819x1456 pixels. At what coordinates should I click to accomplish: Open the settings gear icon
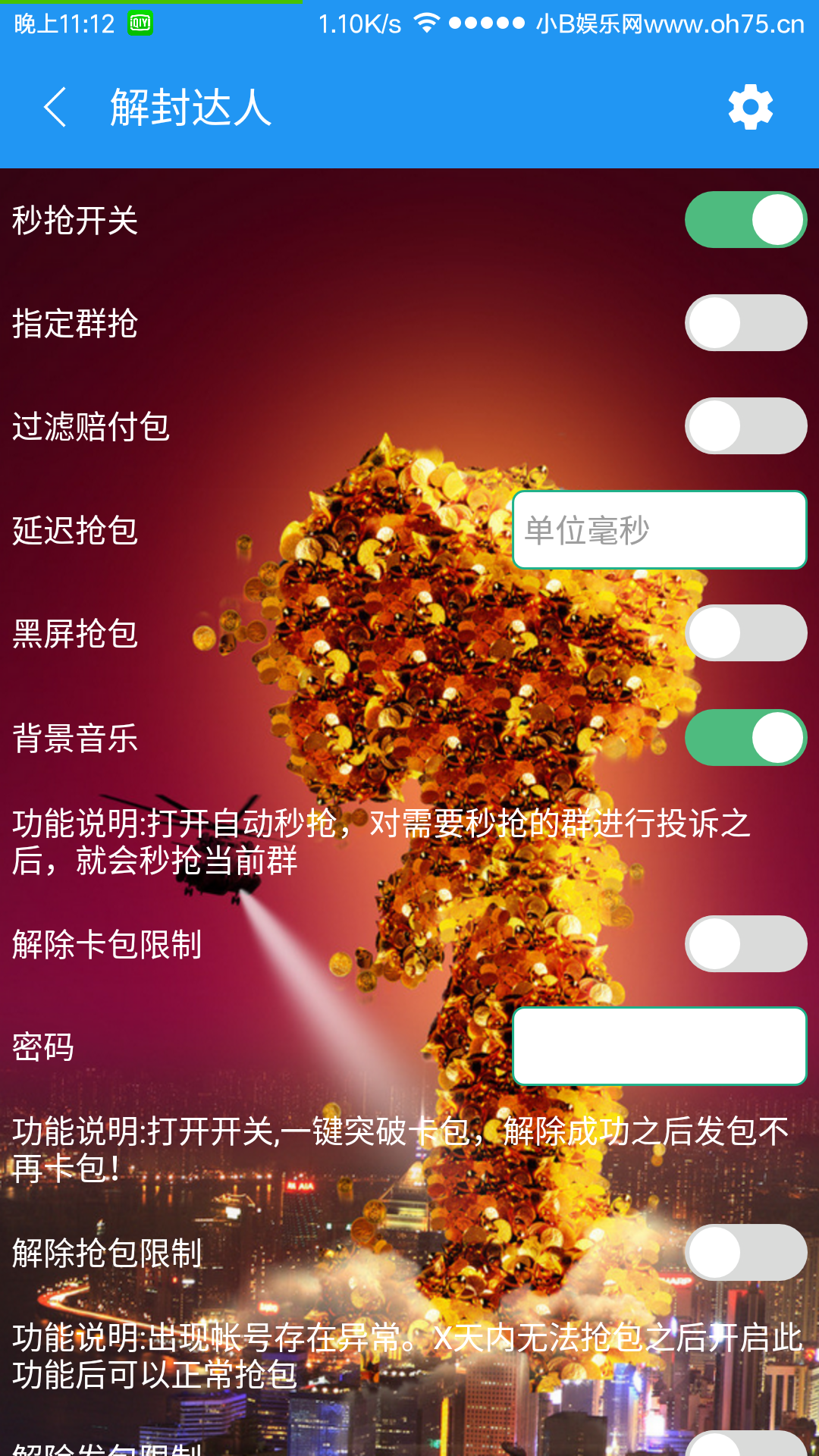click(x=750, y=107)
